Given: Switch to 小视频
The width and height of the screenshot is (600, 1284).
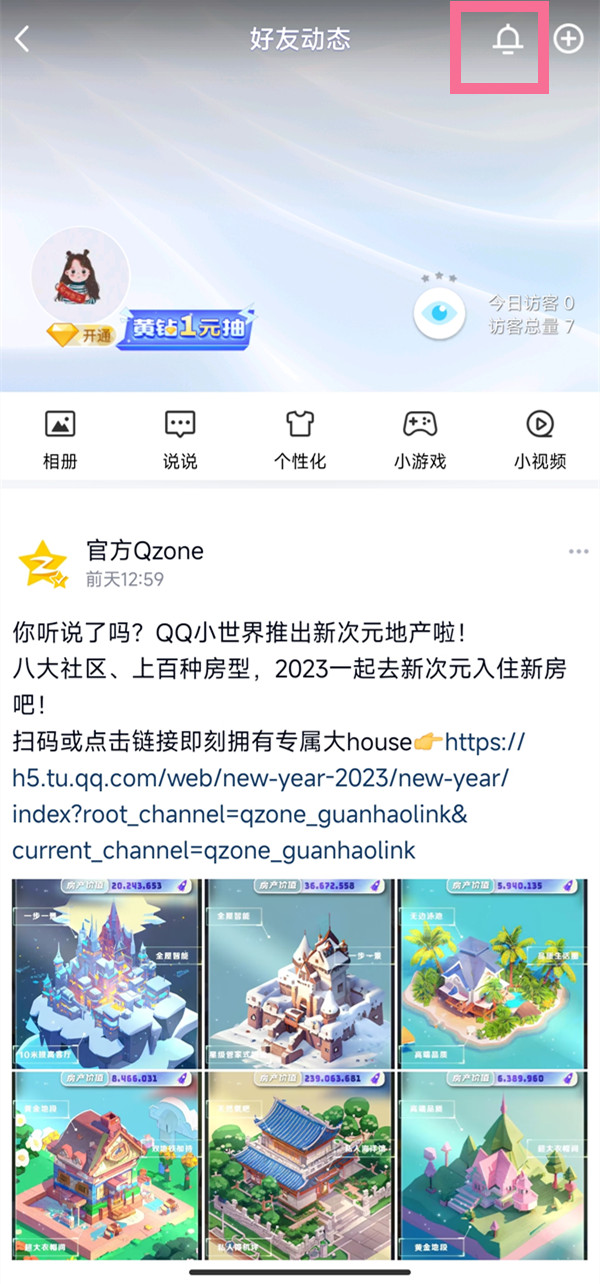Looking at the screenshot, I should (540, 439).
